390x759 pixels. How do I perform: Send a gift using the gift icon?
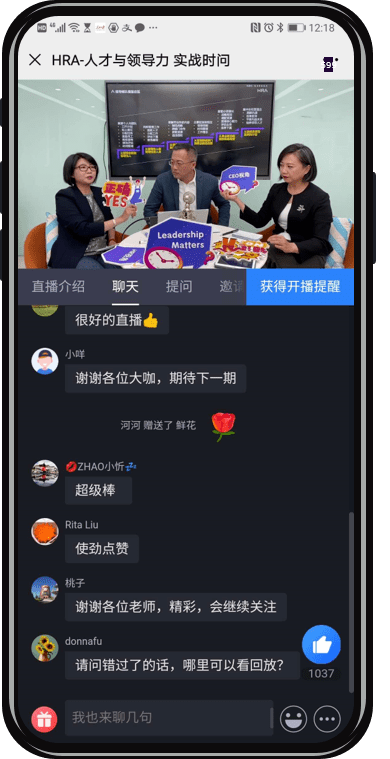click(x=45, y=719)
